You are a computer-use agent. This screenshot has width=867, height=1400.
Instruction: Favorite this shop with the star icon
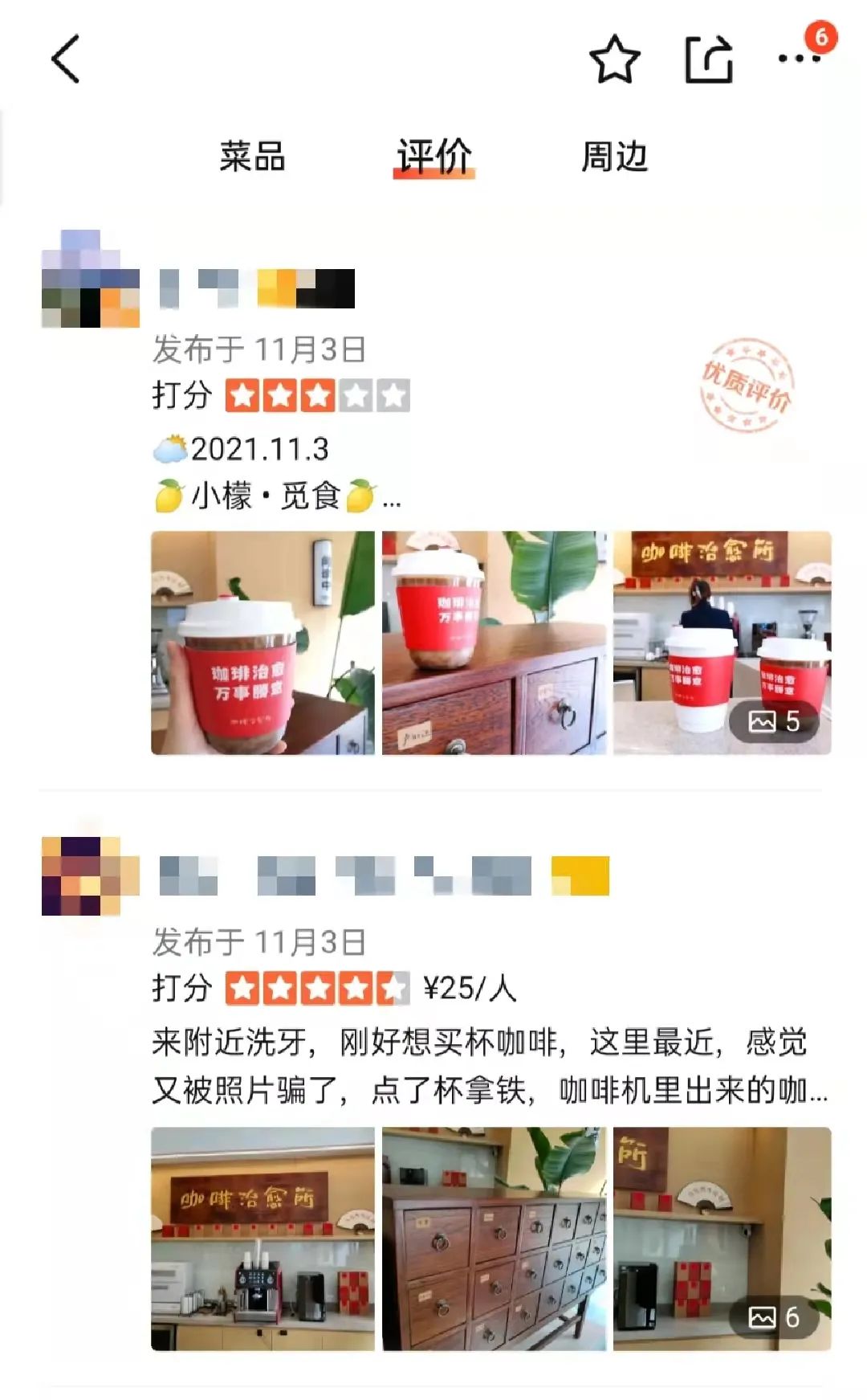point(615,59)
